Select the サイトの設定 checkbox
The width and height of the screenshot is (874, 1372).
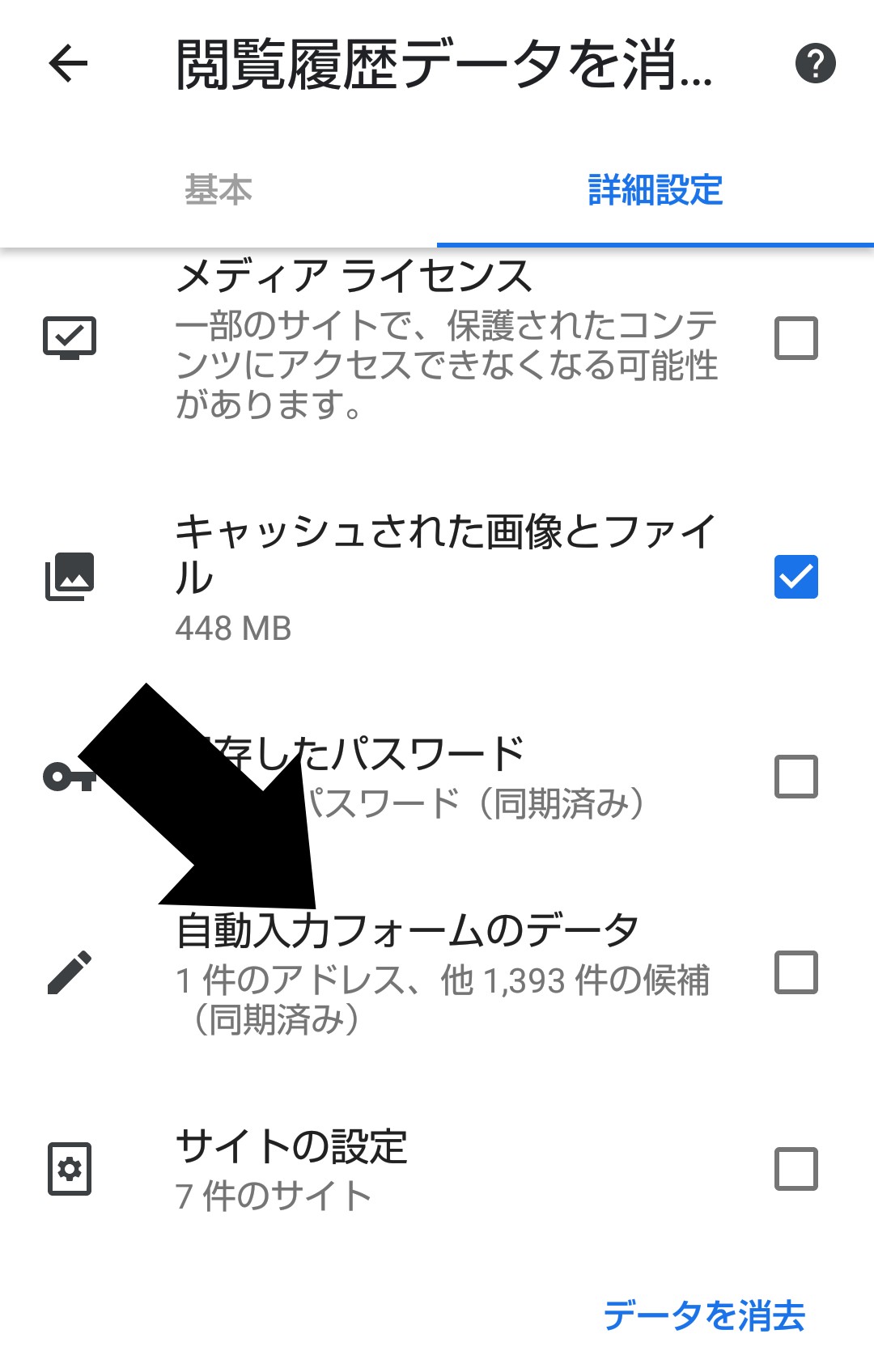pyautogui.click(x=796, y=1169)
